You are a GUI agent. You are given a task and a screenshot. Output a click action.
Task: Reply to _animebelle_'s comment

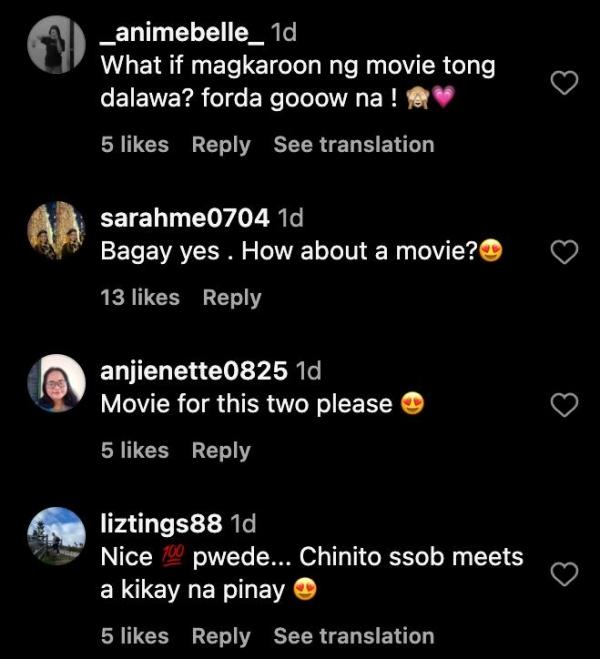(221, 145)
